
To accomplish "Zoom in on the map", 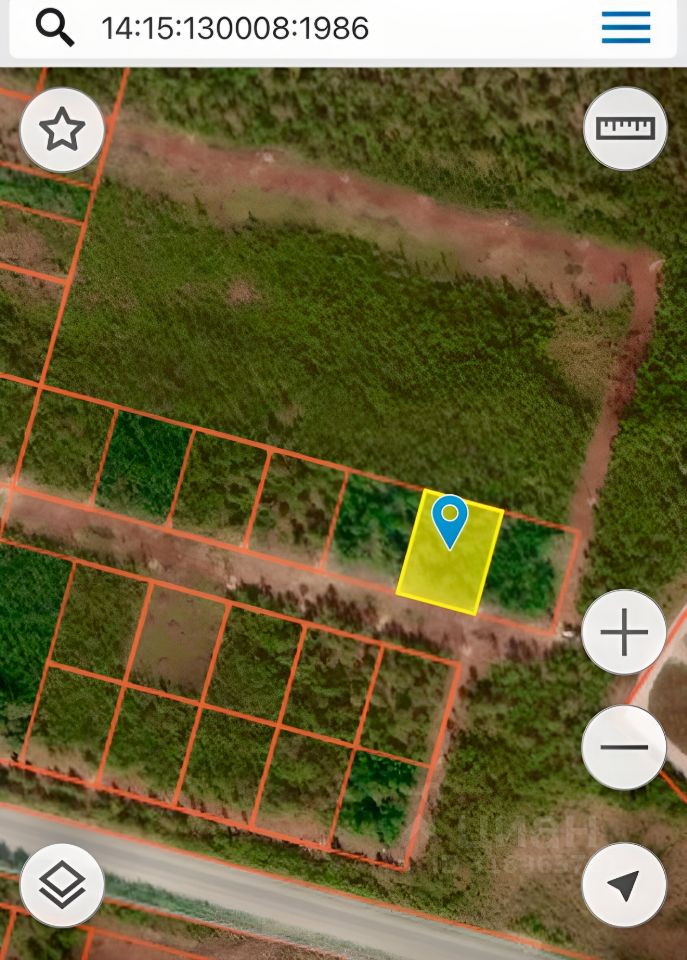I will click(x=624, y=632).
